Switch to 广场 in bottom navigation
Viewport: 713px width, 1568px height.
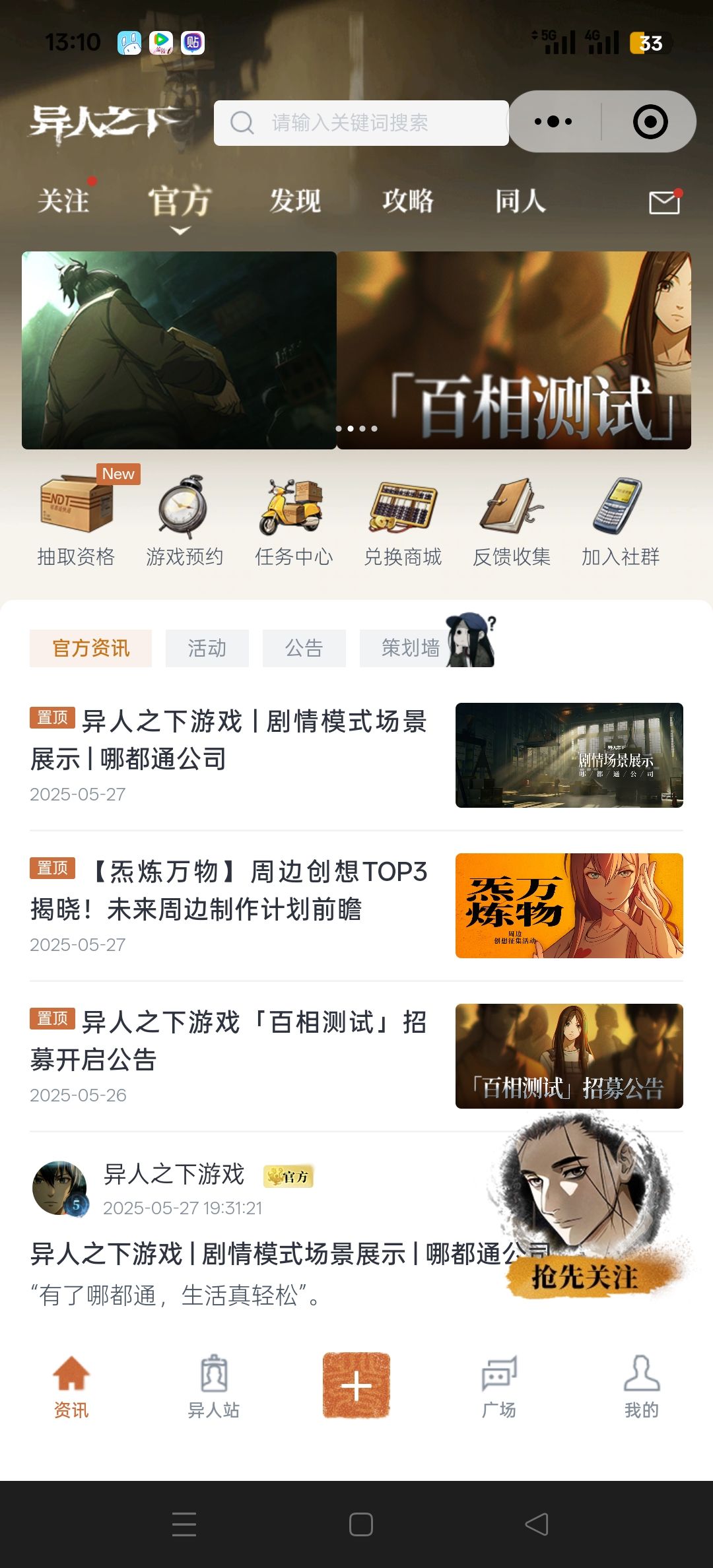[499, 1387]
